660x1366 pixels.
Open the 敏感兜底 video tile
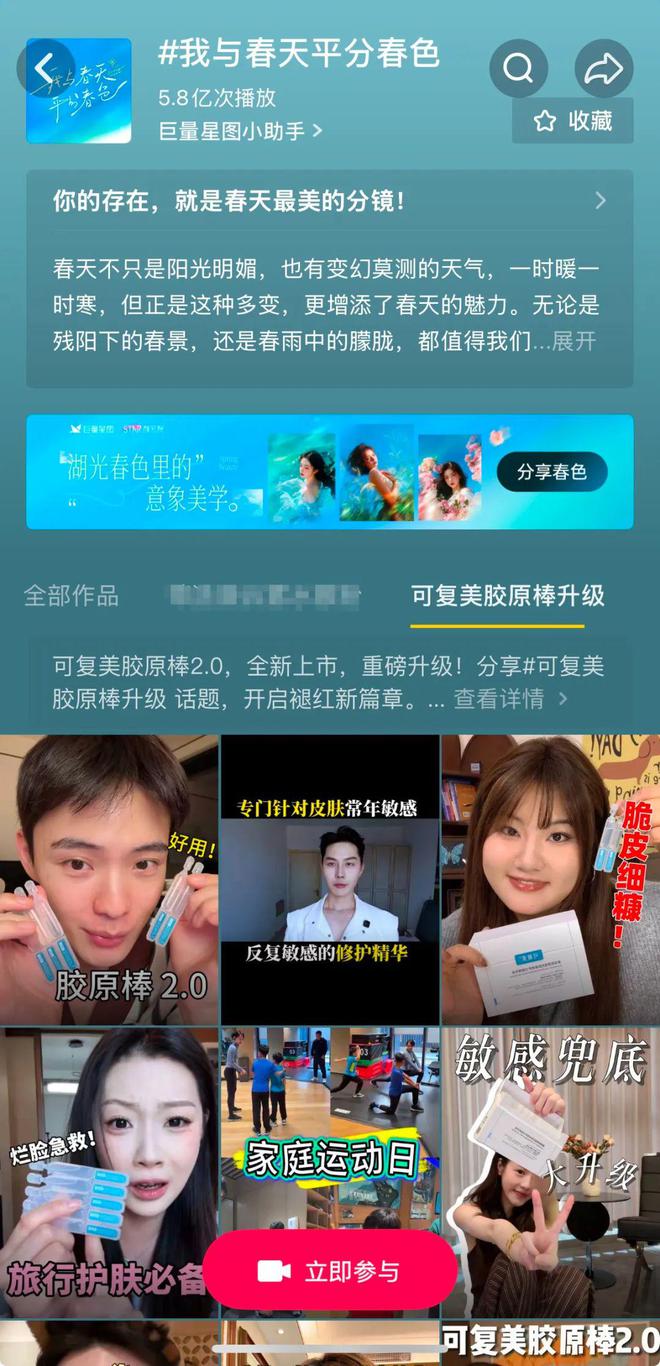(x=550, y=1170)
